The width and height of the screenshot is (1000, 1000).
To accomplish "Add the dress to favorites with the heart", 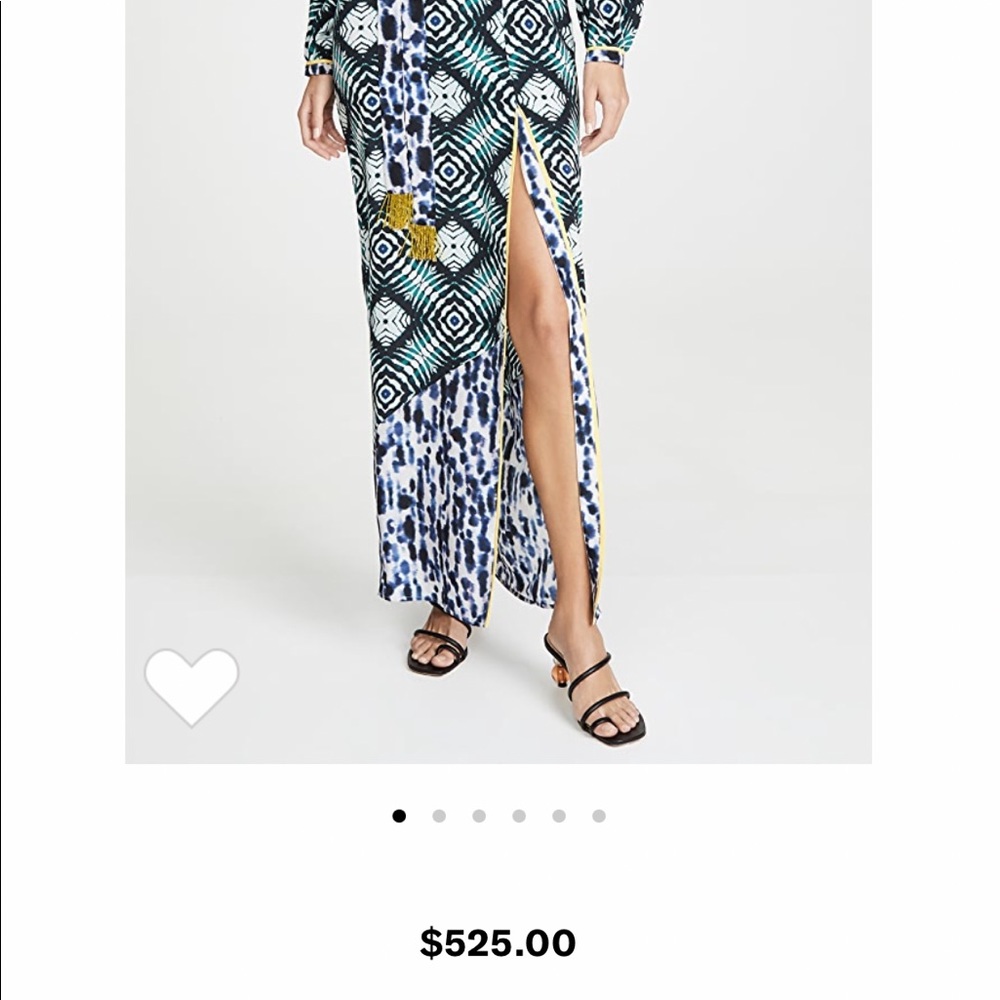I will (x=191, y=684).
